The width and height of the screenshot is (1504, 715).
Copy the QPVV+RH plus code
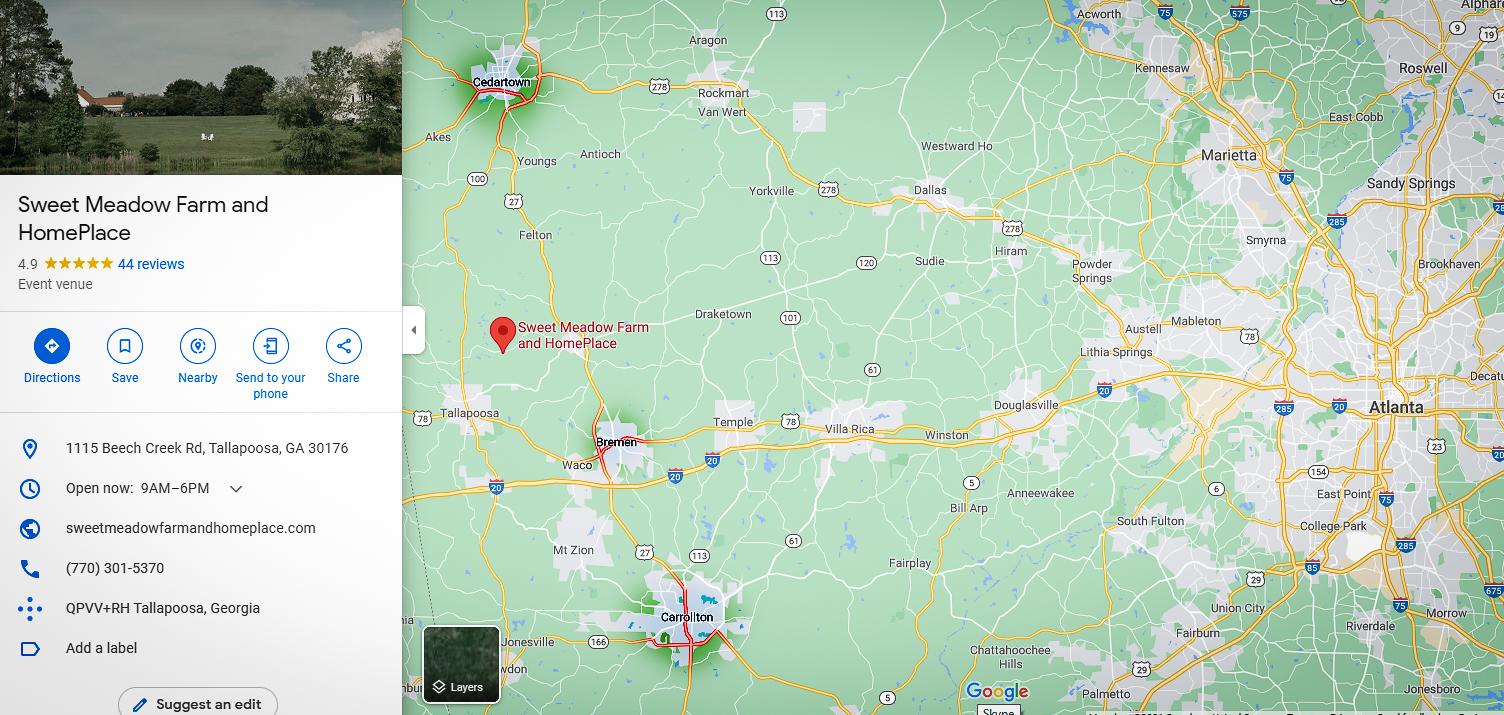point(163,608)
